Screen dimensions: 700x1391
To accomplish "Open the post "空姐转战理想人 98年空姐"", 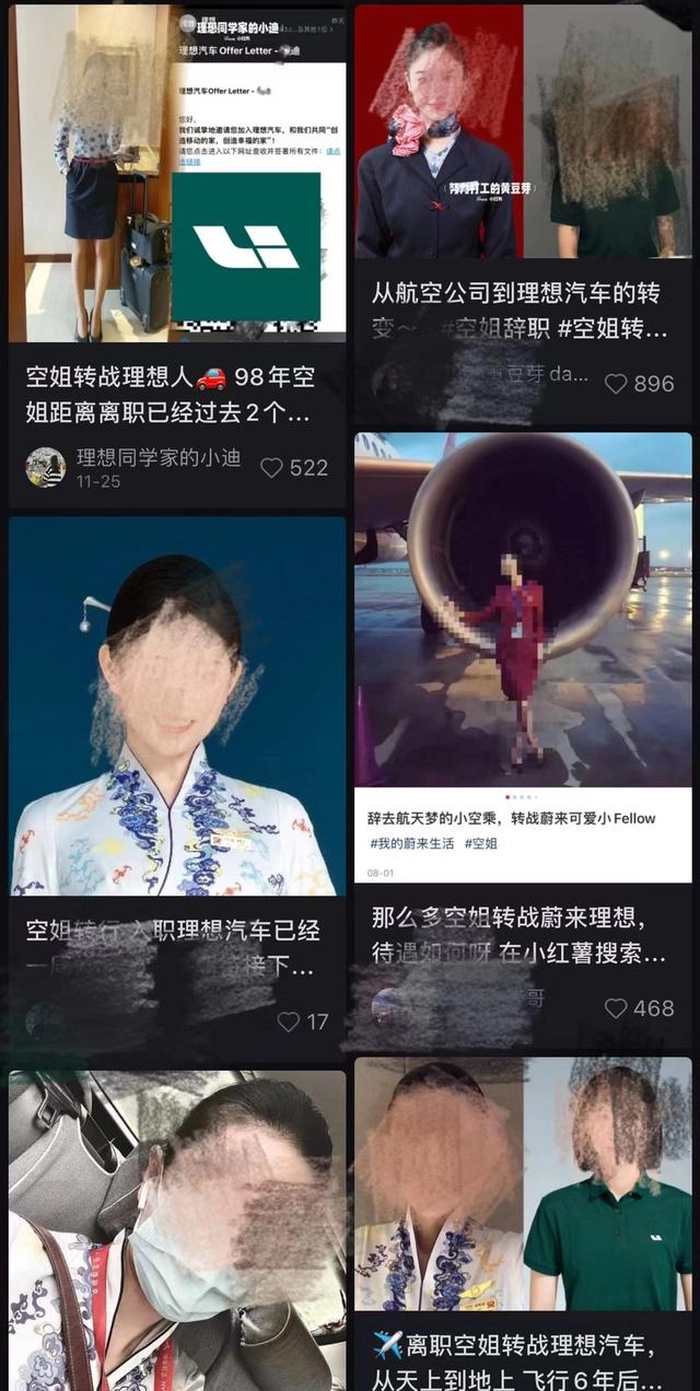I will (172, 394).
